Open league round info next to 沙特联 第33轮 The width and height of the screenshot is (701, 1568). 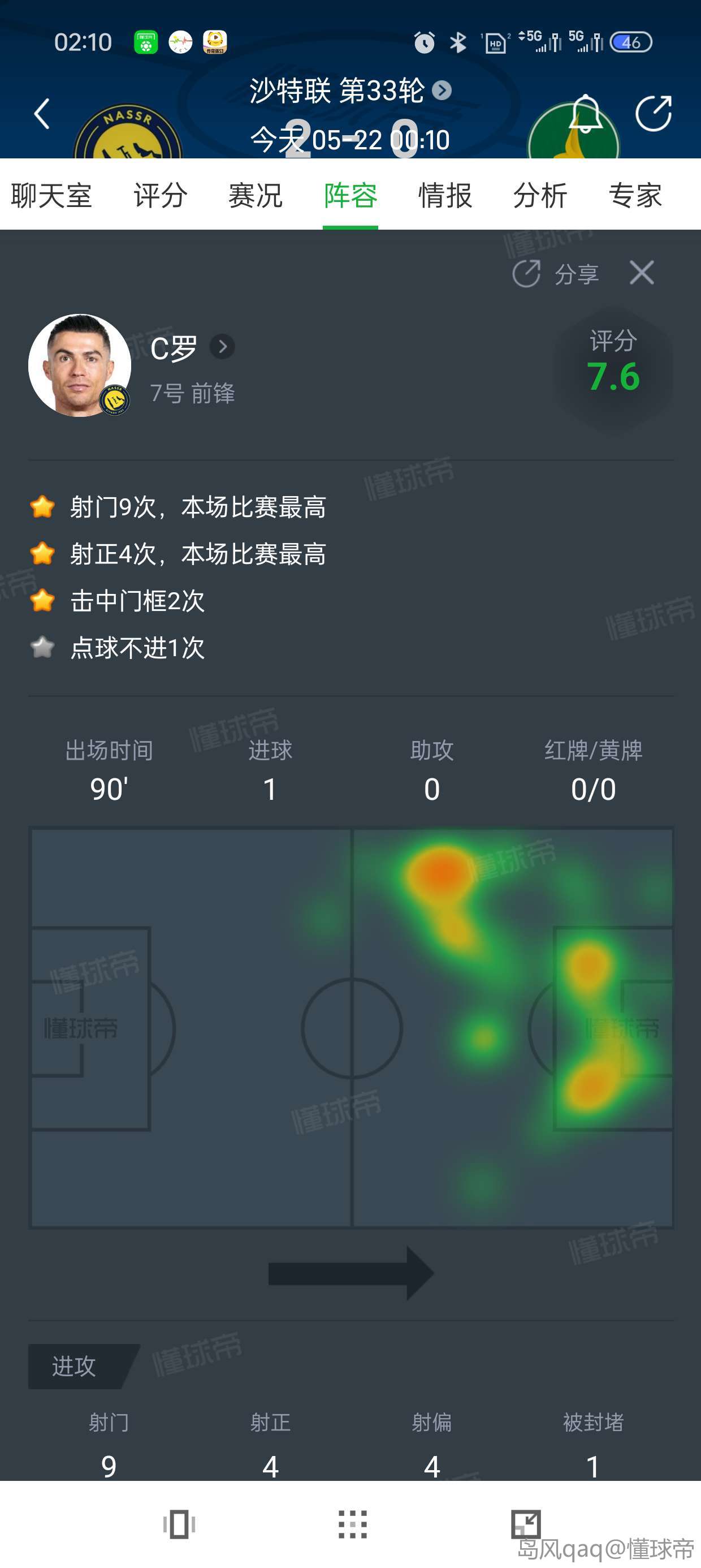pyautogui.click(x=442, y=91)
